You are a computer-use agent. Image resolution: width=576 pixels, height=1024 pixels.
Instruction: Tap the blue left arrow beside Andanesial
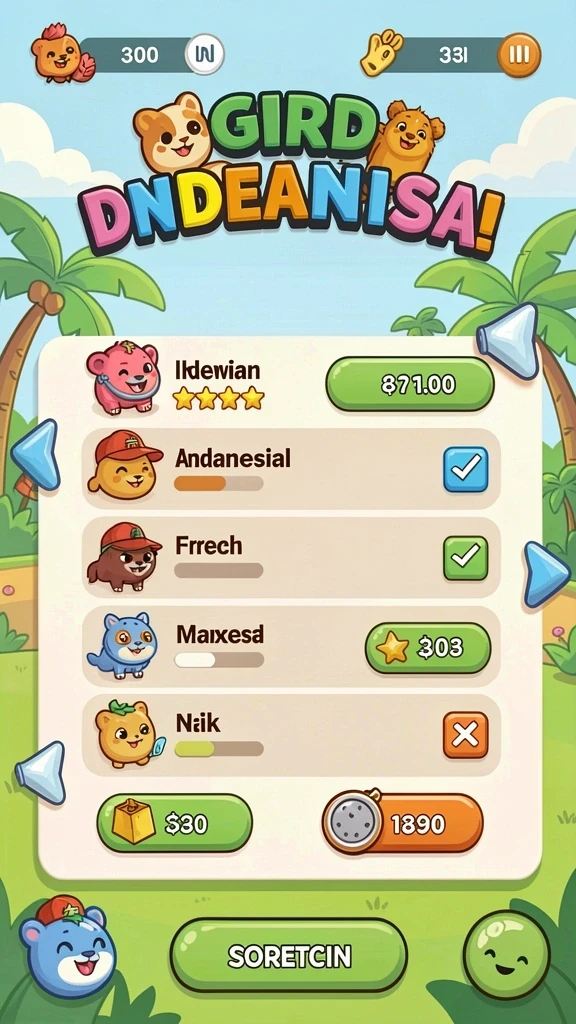(37, 455)
